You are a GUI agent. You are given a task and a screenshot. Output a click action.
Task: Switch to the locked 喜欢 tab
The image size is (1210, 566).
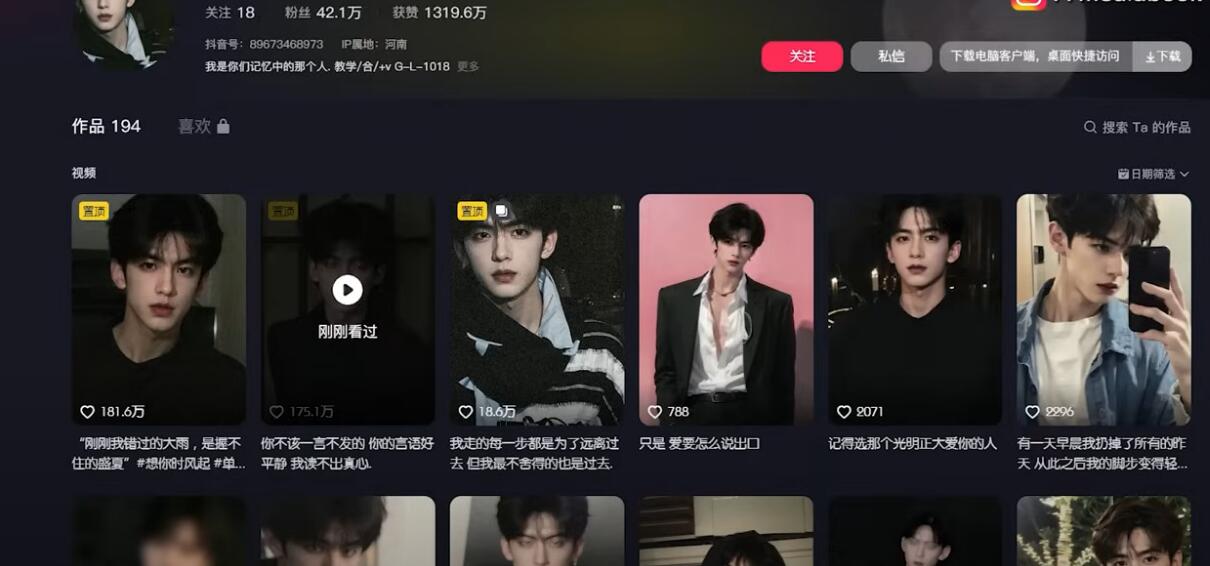pos(203,126)
